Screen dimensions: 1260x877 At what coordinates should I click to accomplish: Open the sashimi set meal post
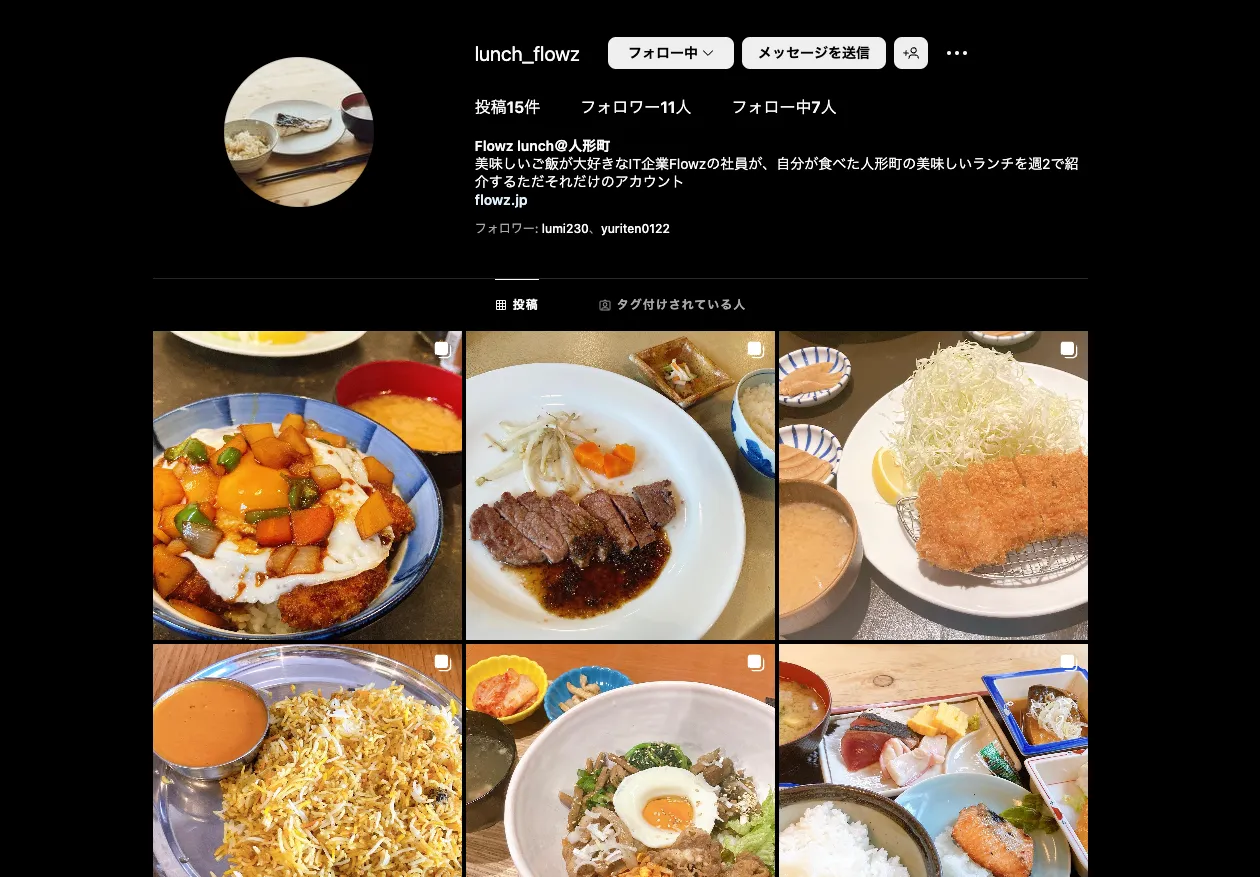[933, 760]
